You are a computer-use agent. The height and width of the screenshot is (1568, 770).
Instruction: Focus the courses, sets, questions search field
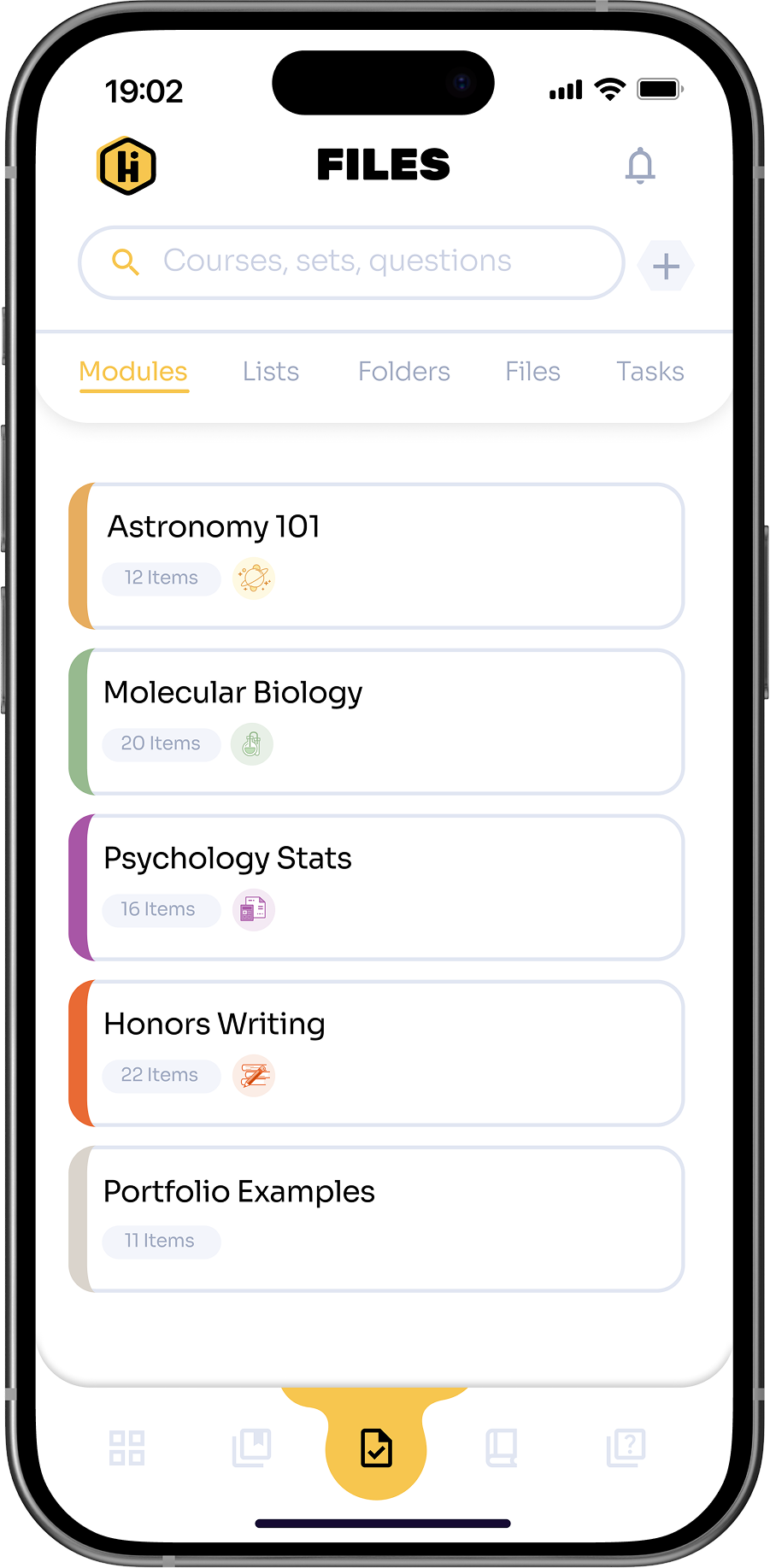[x=350, y=261]
